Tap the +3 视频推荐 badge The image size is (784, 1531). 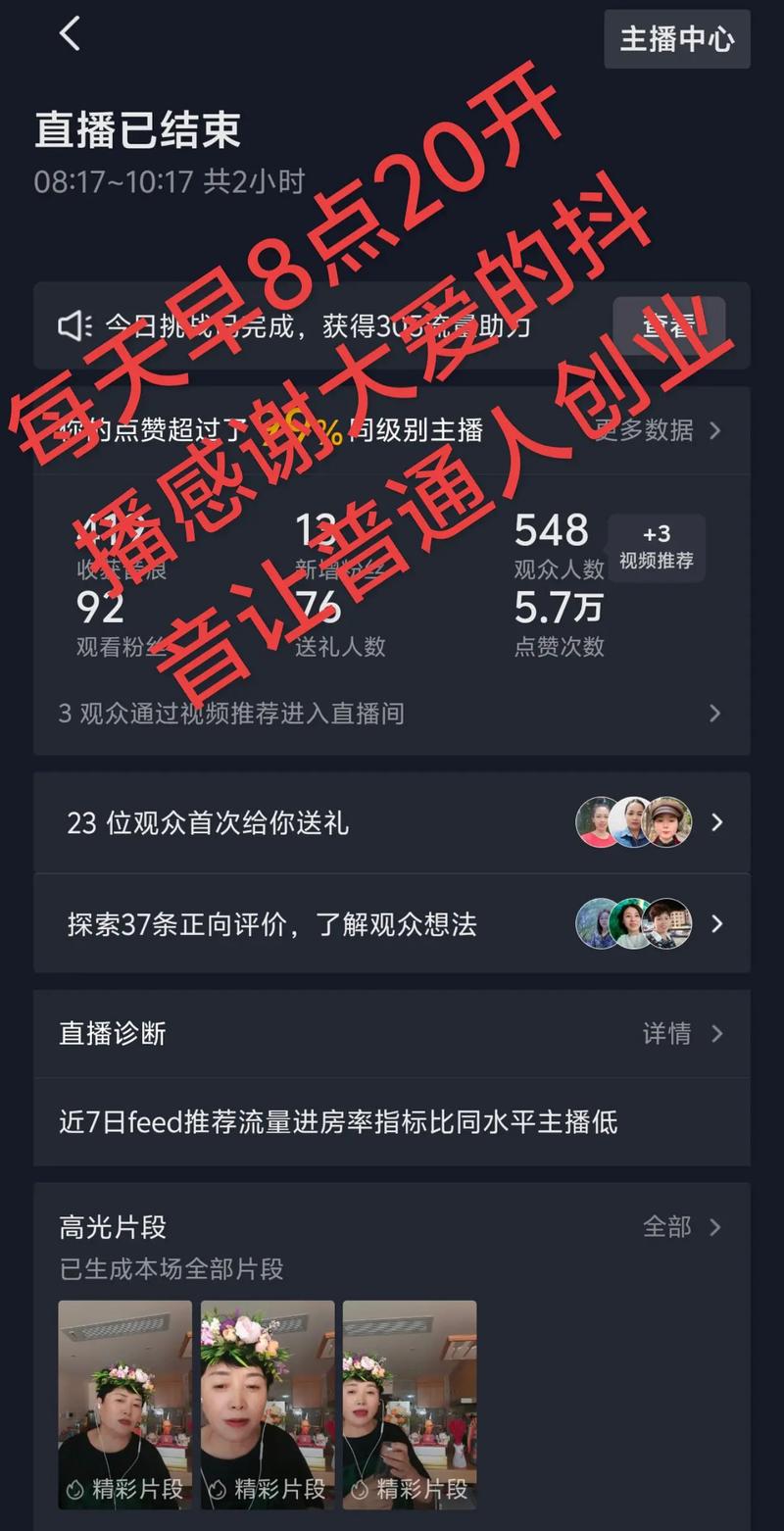(x=656, y=547)
